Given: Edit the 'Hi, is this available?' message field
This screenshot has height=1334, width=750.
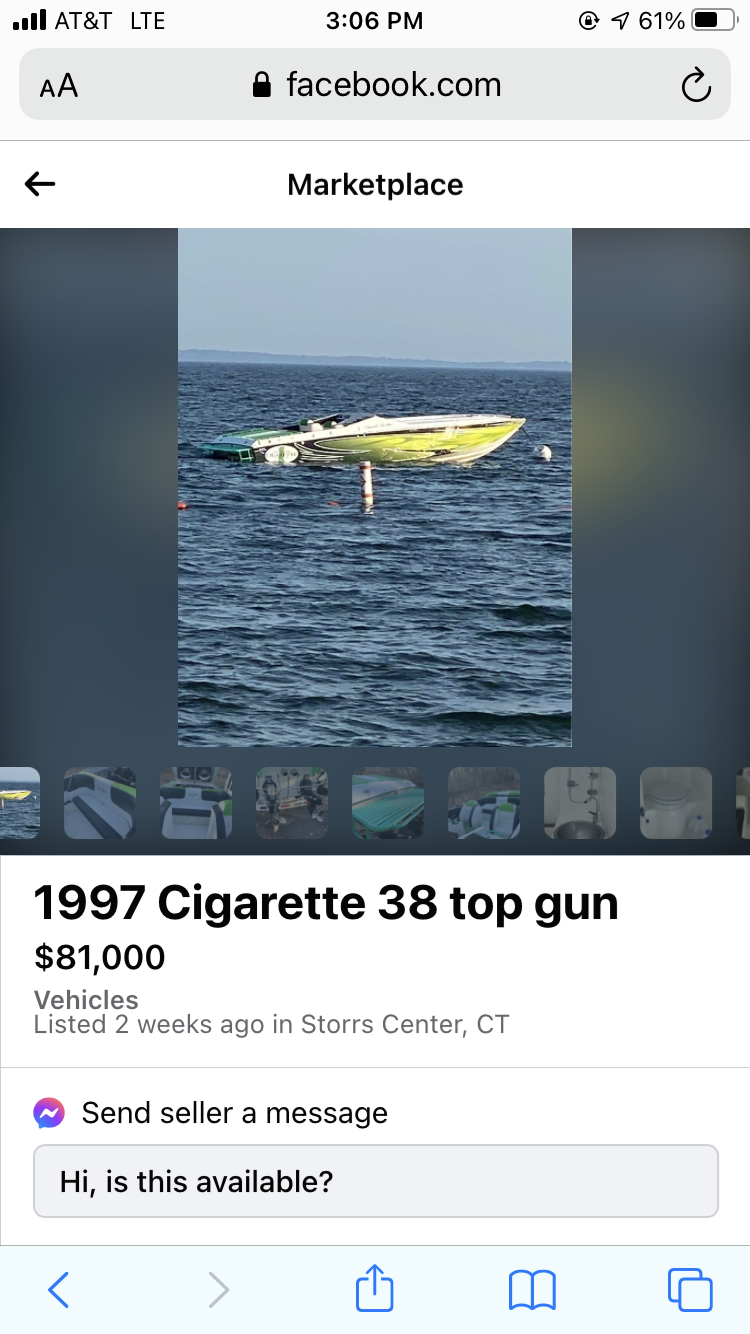Looking at the screenshot, I should click(x=375, y=1181).
